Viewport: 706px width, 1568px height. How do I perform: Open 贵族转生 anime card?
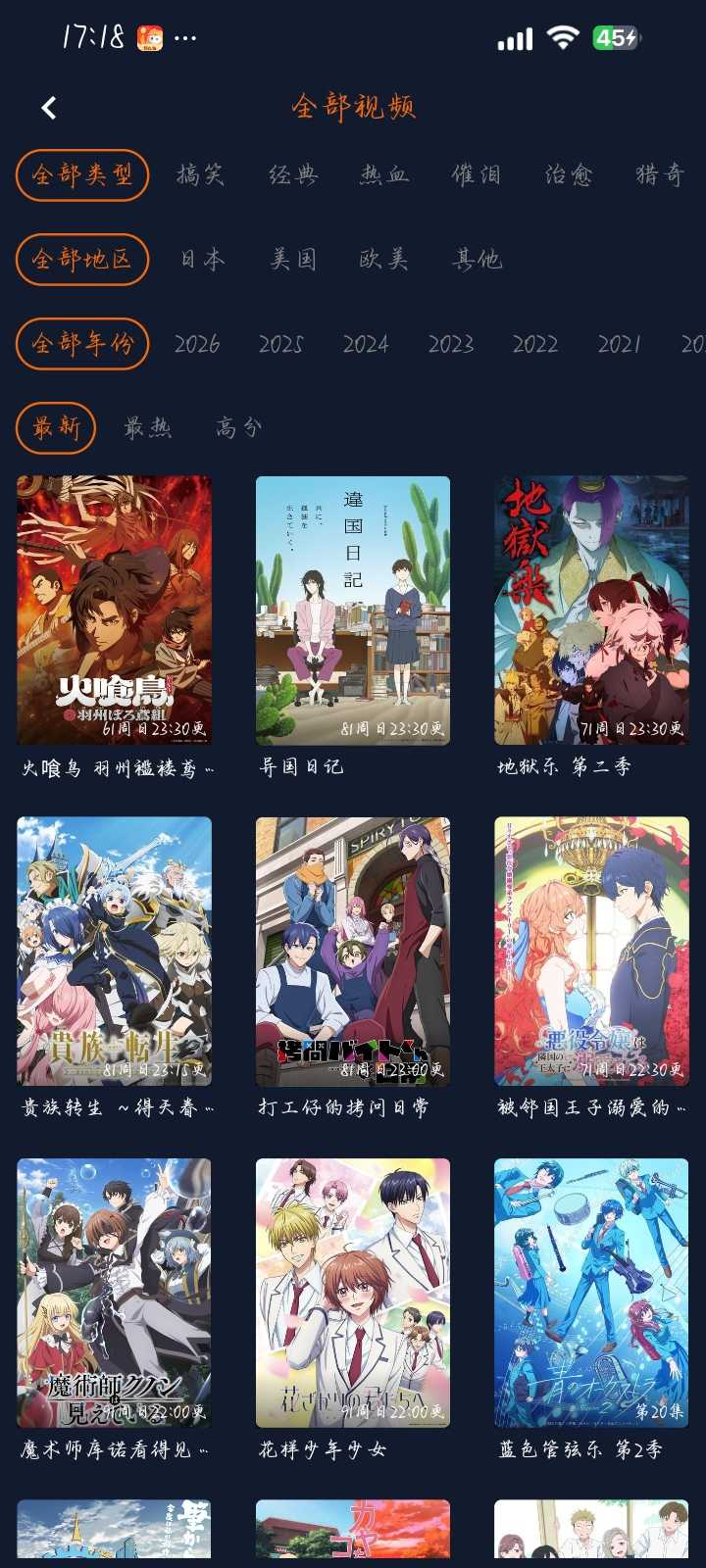114,952
